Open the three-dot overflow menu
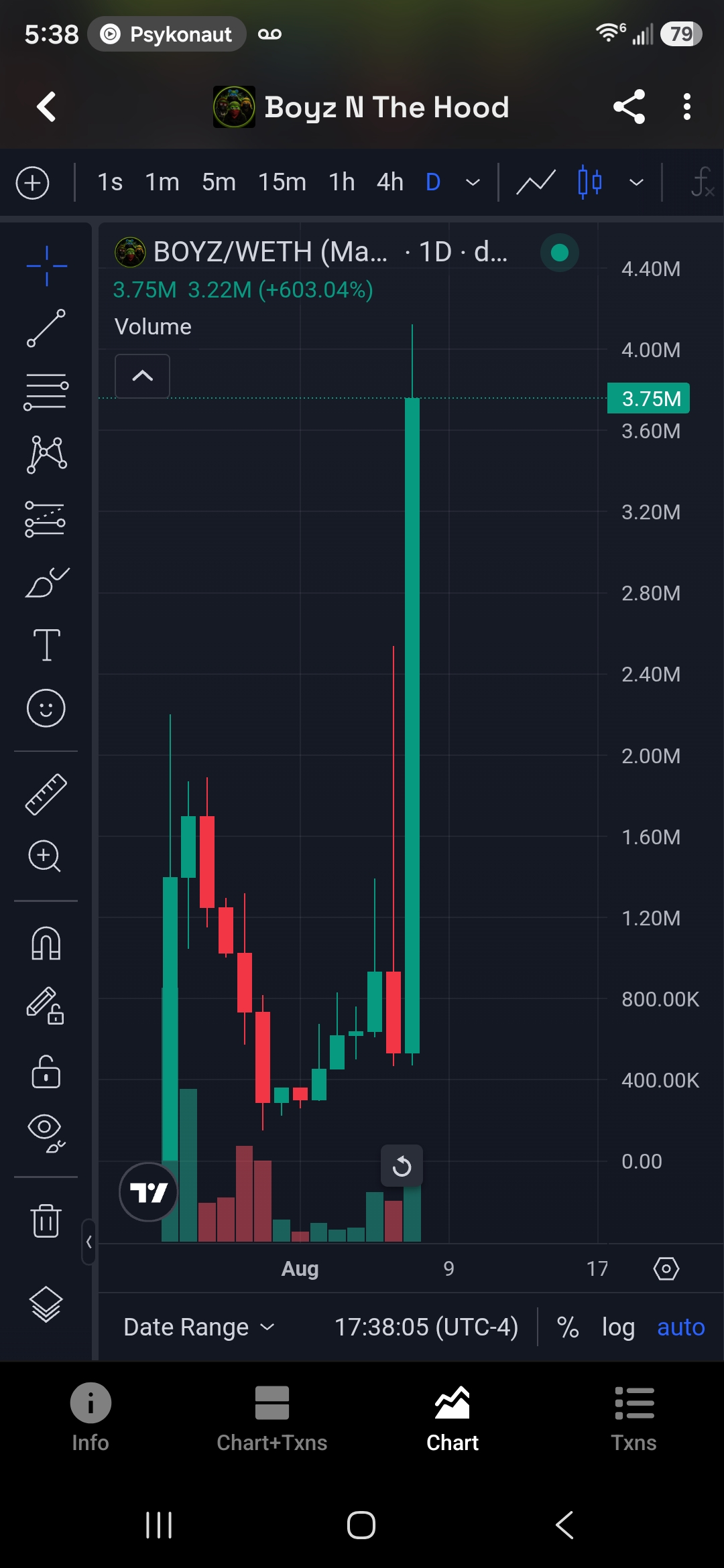The image size is (724, 1568). pos(686,107)
